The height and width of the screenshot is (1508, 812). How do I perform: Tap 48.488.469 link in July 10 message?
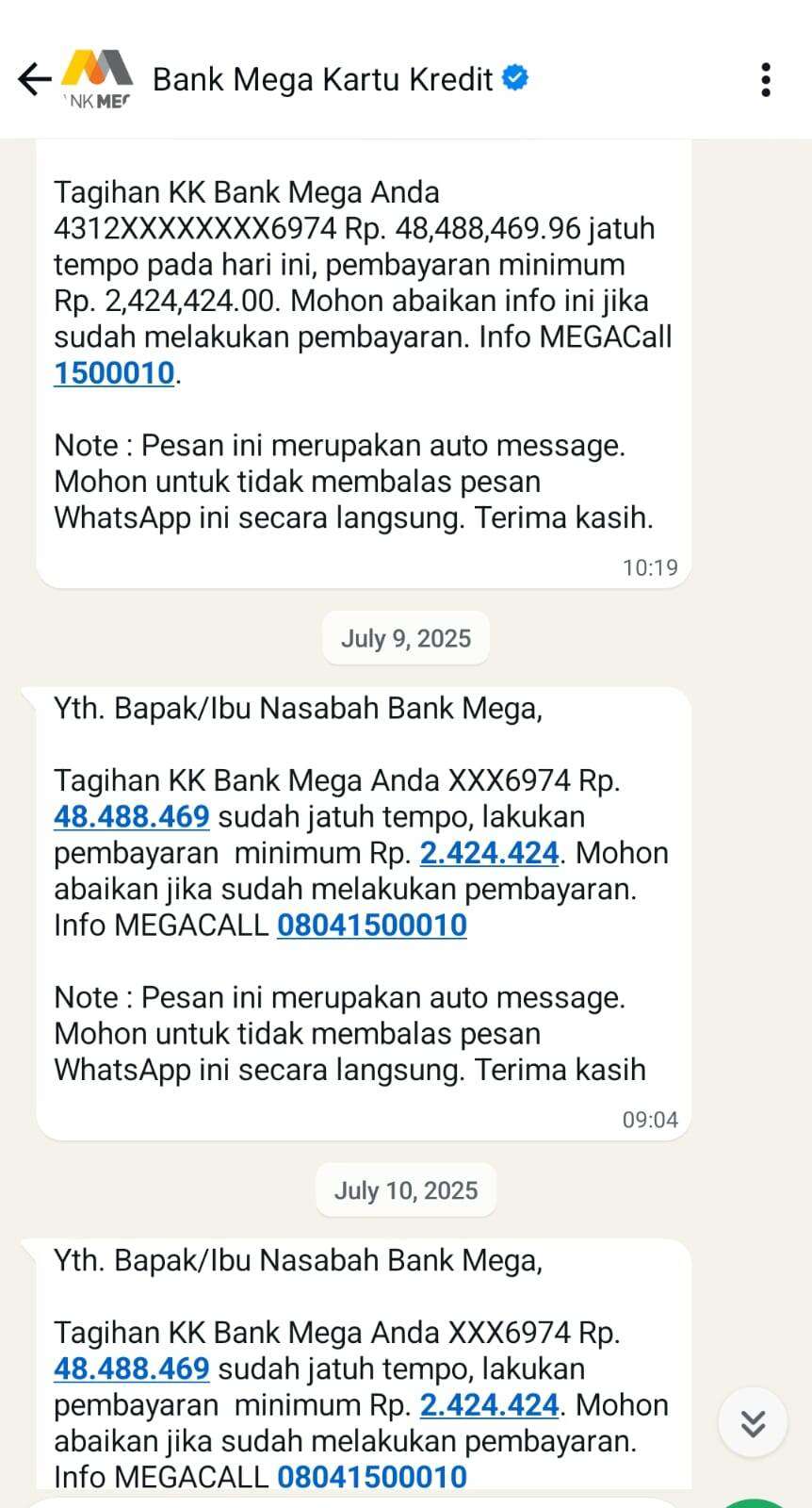click(x=132, y=1369)
